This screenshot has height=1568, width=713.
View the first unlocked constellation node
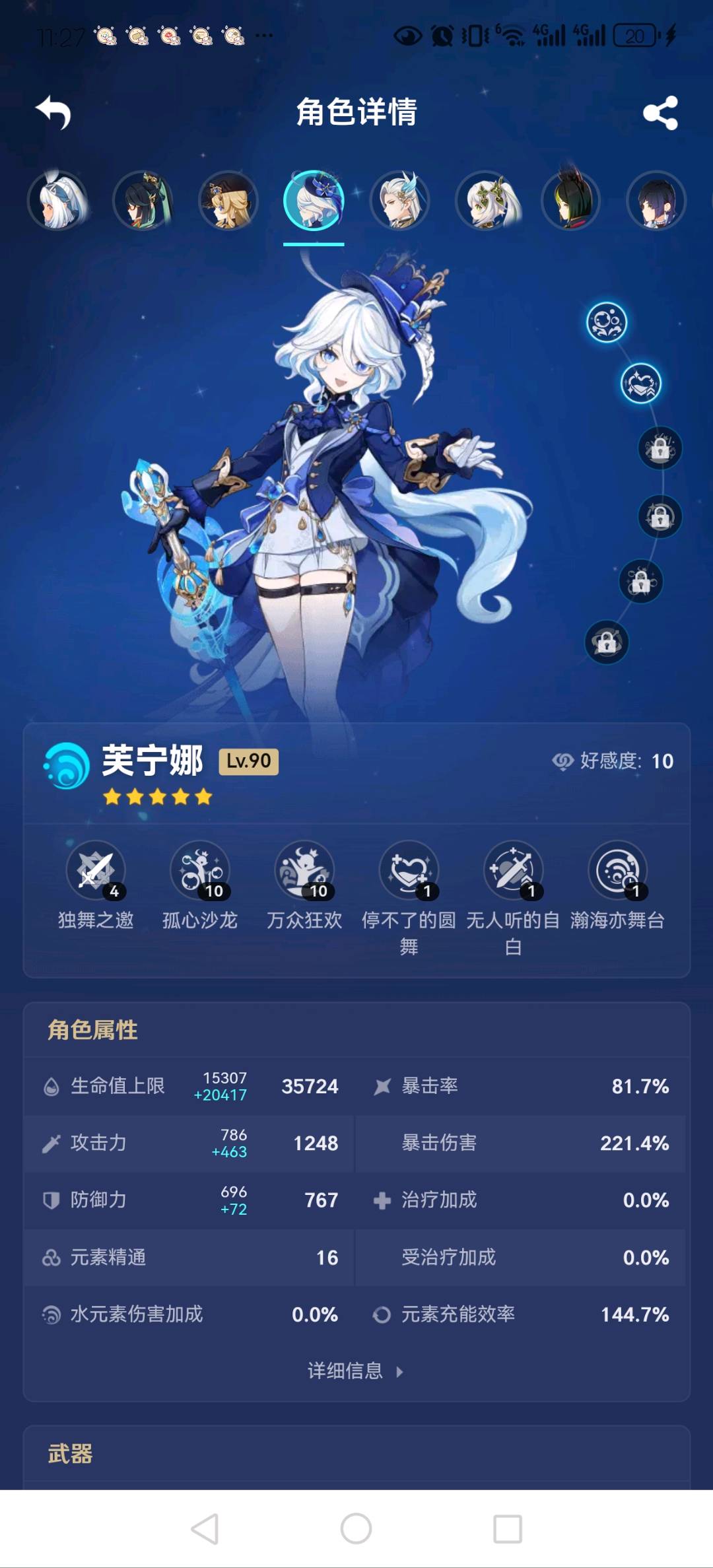(607, 322)
